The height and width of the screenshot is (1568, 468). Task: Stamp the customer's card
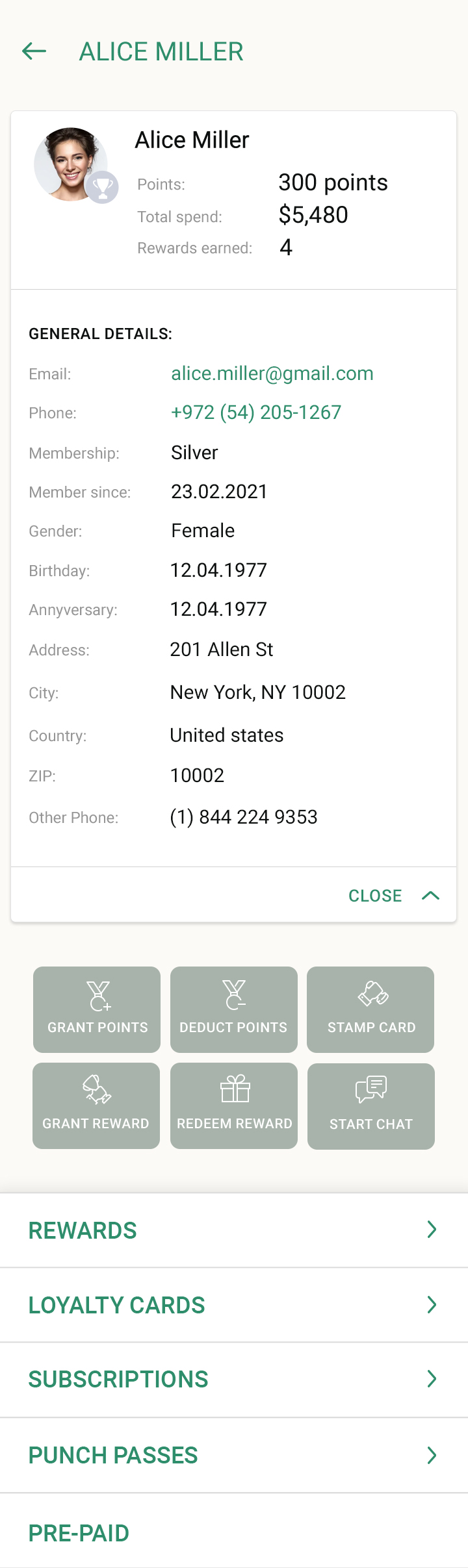click(370, 1009)
